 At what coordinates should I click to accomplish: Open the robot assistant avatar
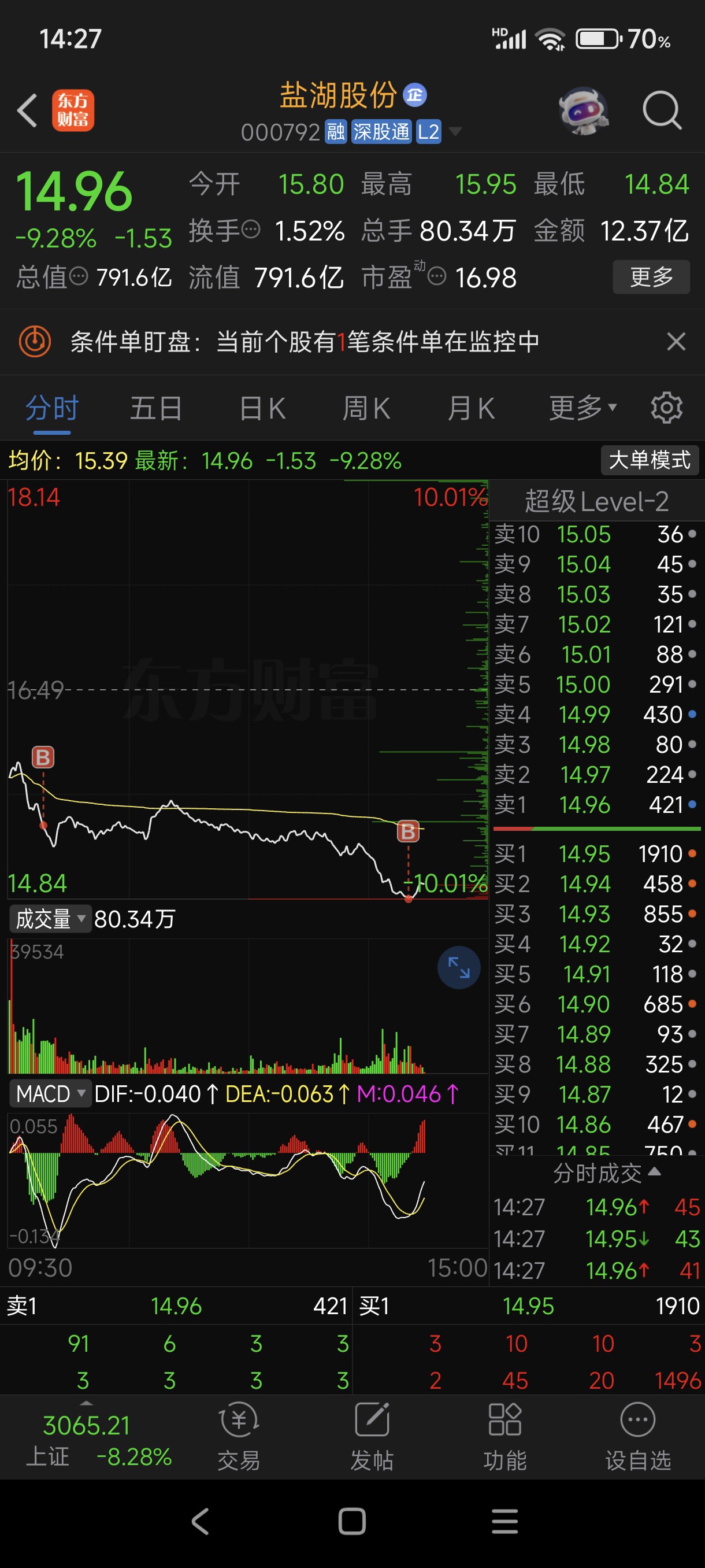tap(583, 110)
